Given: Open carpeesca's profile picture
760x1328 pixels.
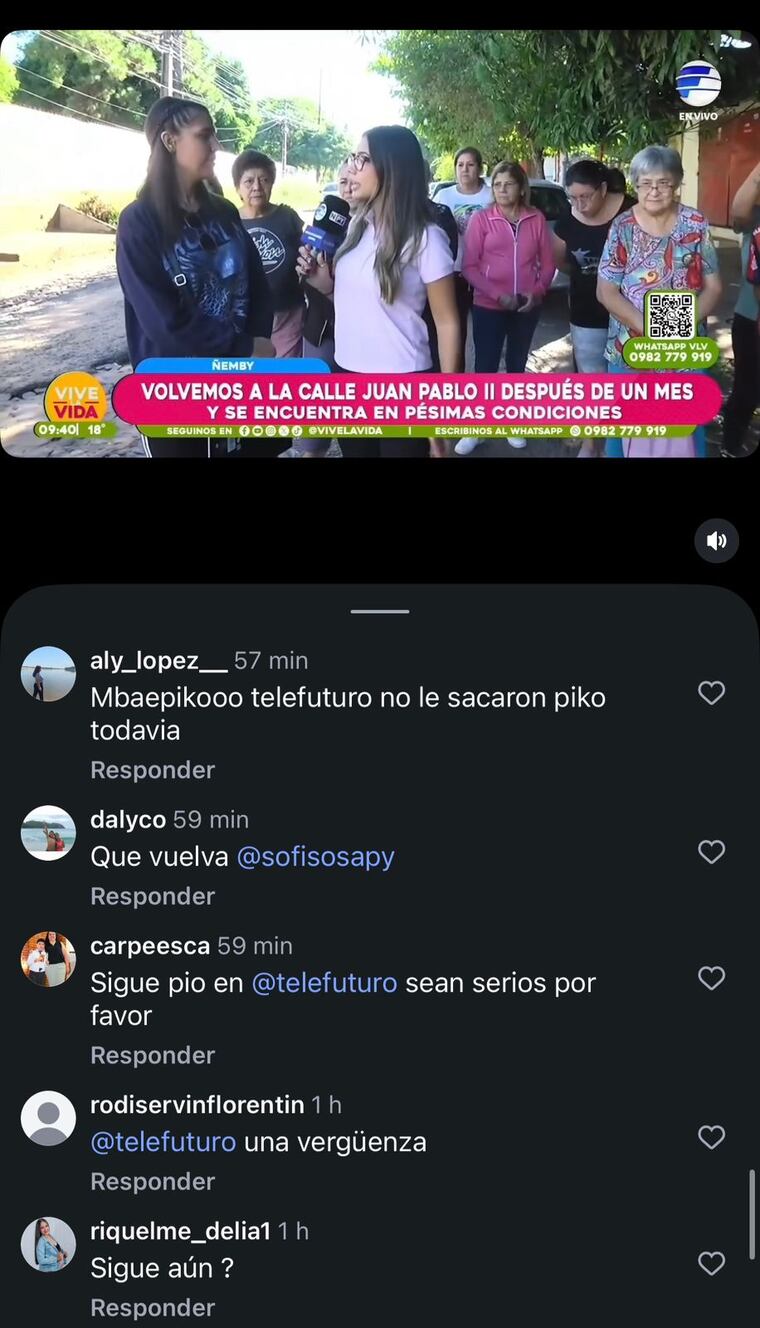Looking at the screenshot, I should point(48,958).
